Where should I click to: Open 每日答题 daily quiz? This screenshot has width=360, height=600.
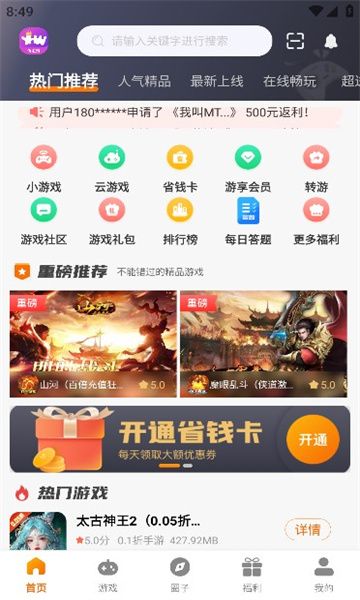[248, 222]
